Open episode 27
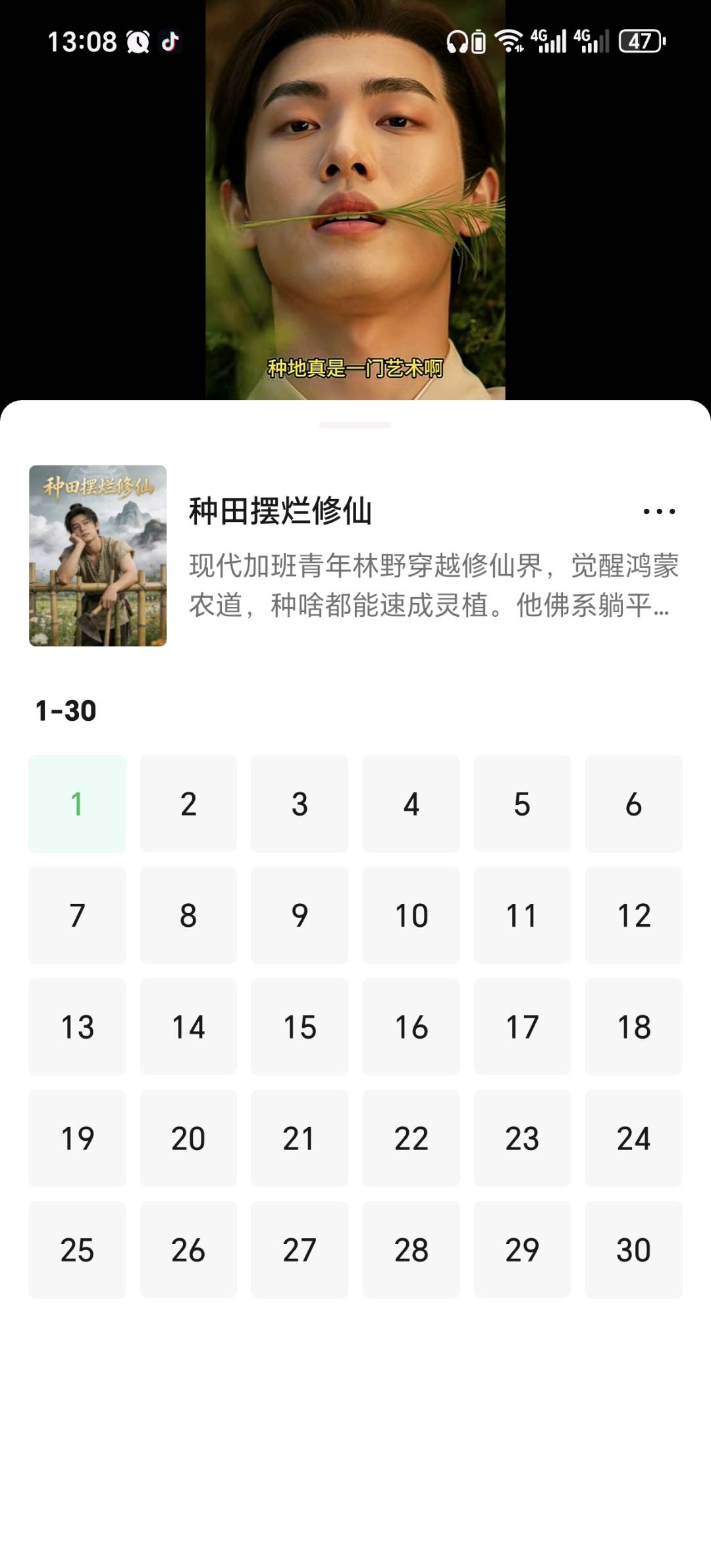711x1568 pixels. click(300, 1249)
